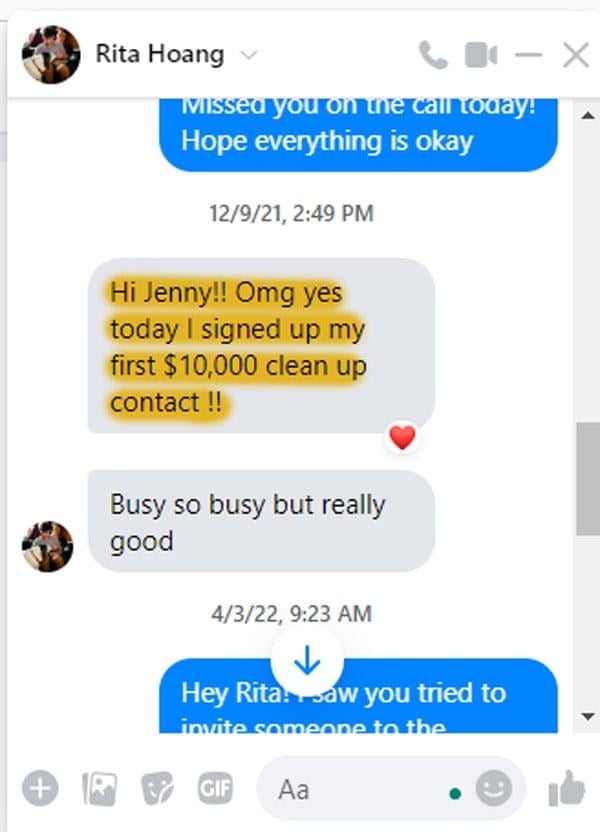Open more actions plus icon
Image resolution: width=600 pixels, height=832 pixels.
coord(40,789)
